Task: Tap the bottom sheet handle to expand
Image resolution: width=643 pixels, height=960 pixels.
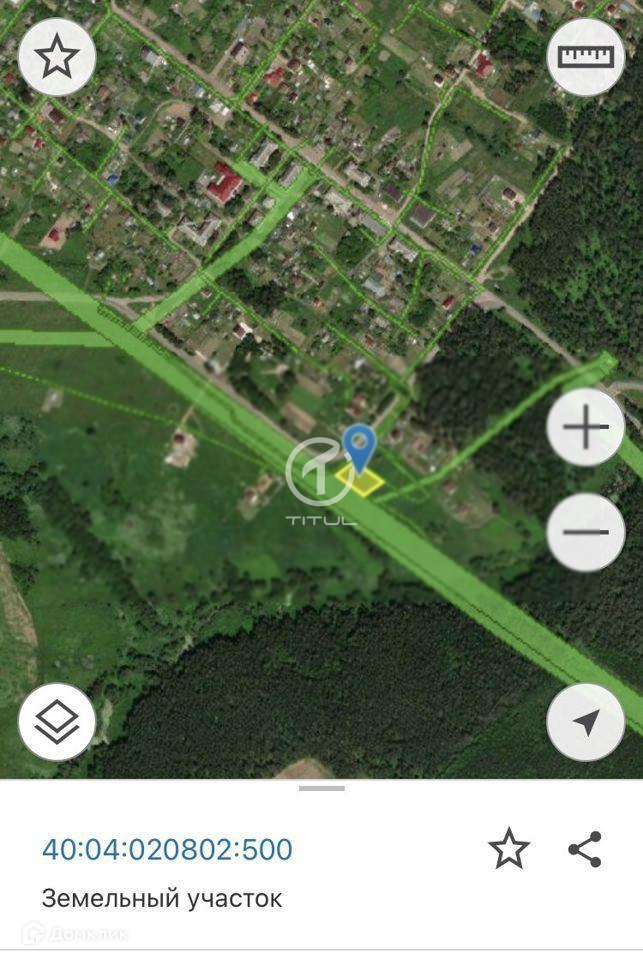Action: coord(321,789)
